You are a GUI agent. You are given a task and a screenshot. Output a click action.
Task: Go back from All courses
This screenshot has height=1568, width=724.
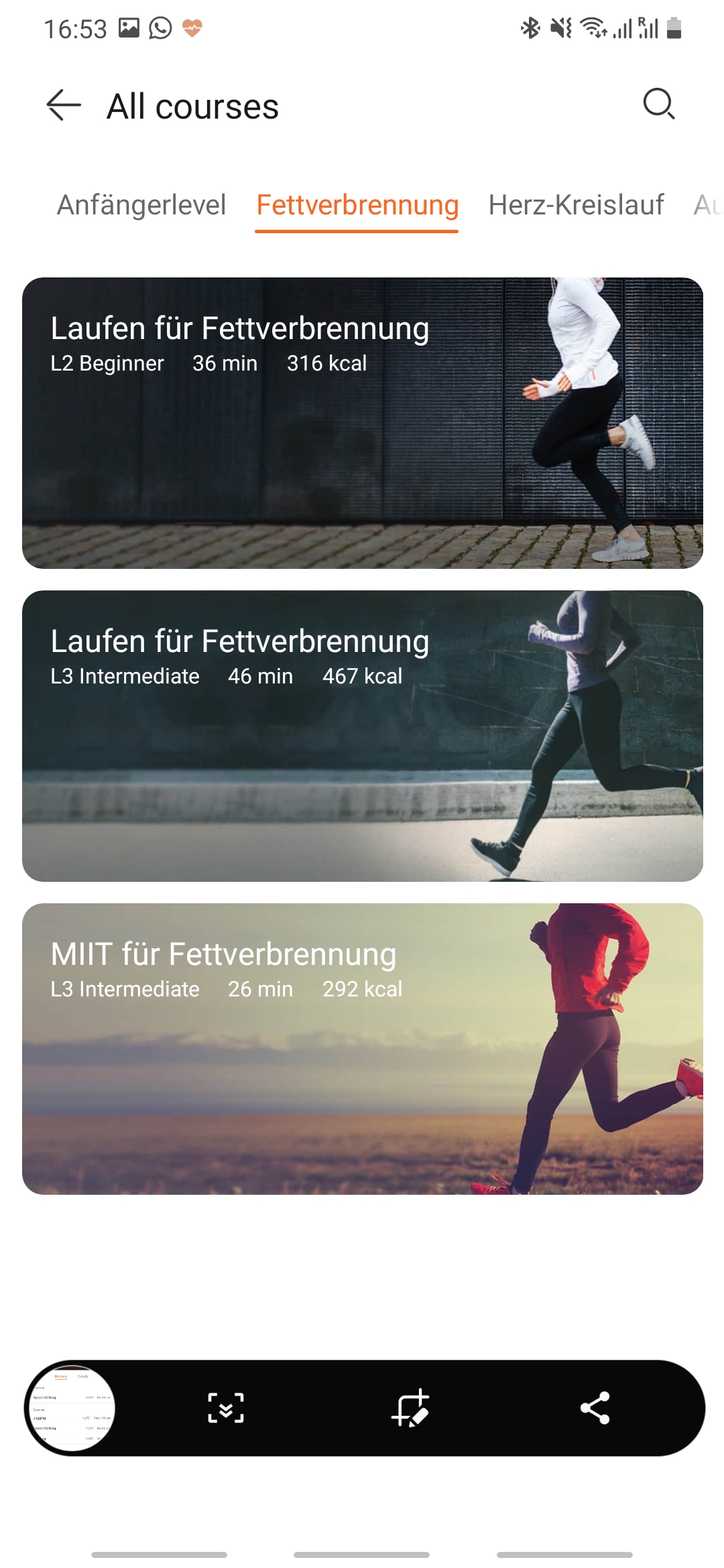(64, 105)
